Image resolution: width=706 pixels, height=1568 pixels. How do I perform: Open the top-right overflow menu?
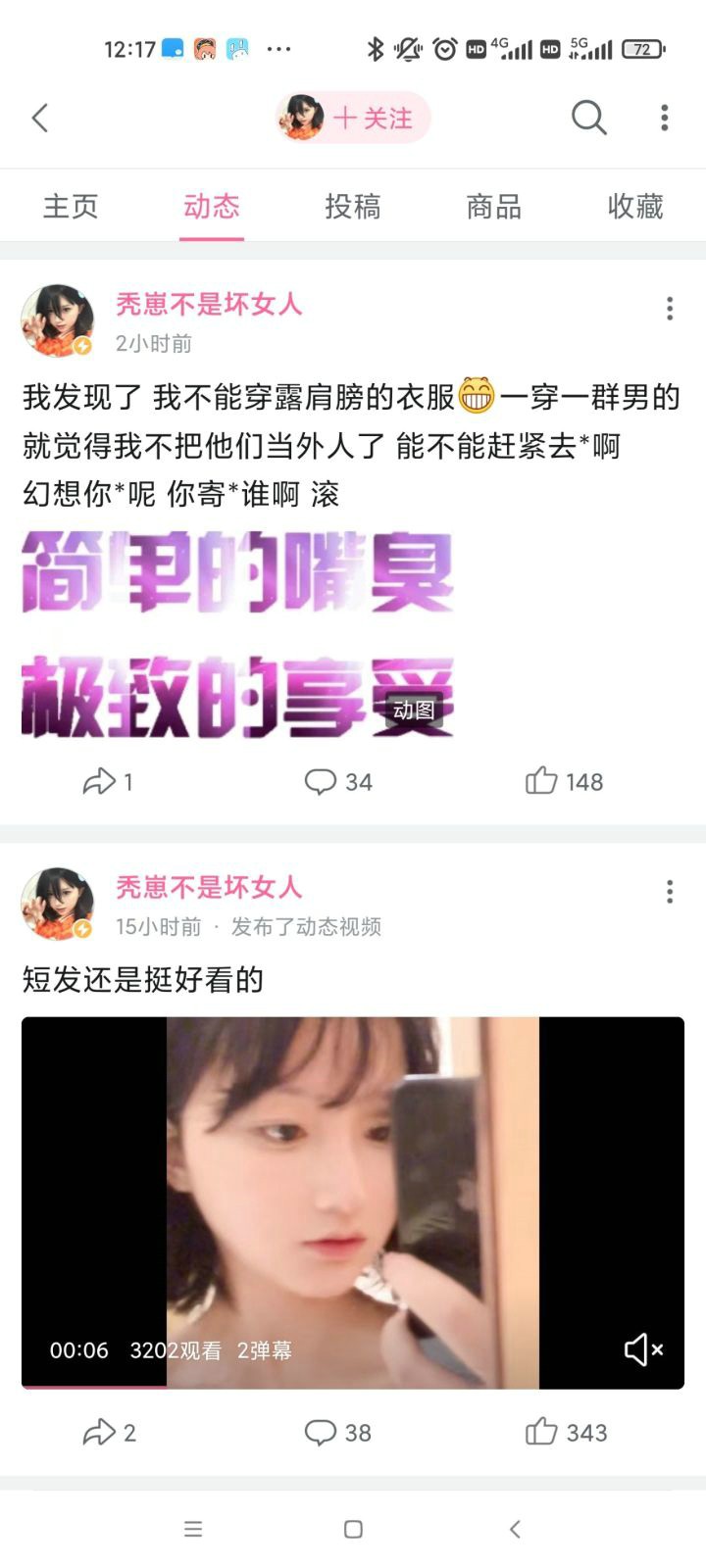pos(665,119)
